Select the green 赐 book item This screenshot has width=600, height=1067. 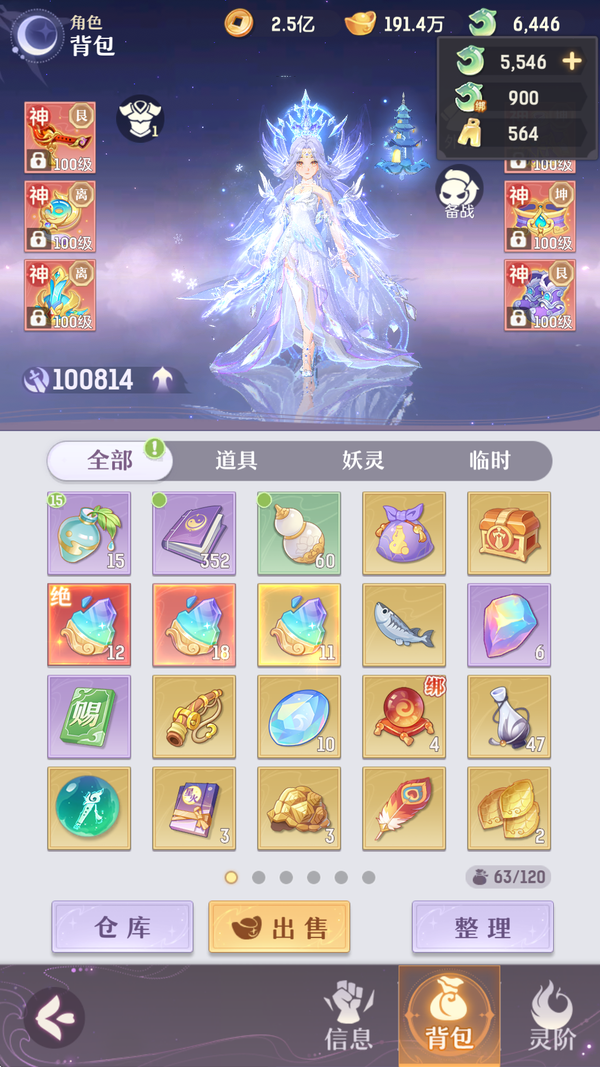[x=89, y=717]
